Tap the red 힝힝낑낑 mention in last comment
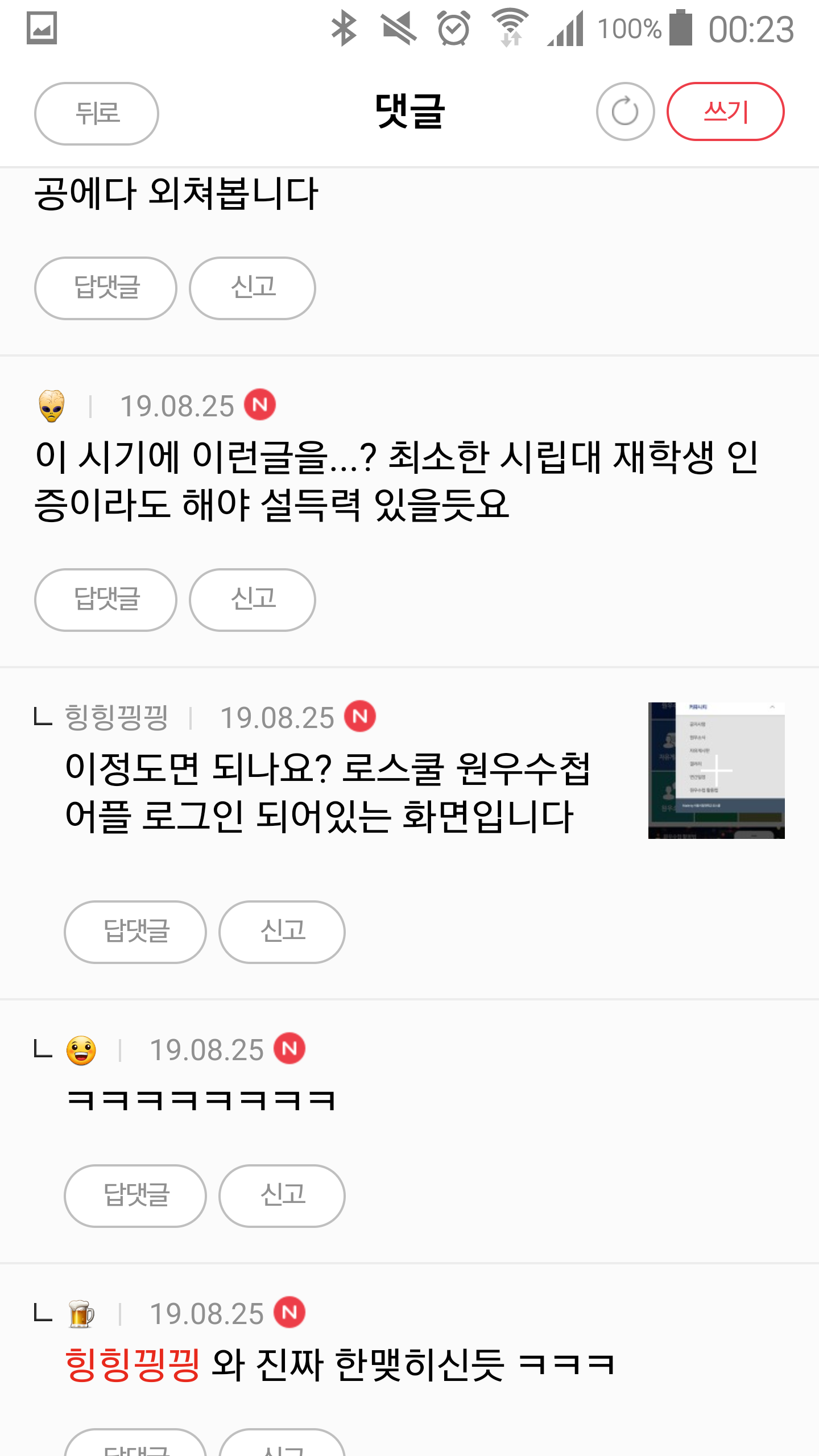The height and width of the screenshot is (1456, 819). (x=132, y=1365)
